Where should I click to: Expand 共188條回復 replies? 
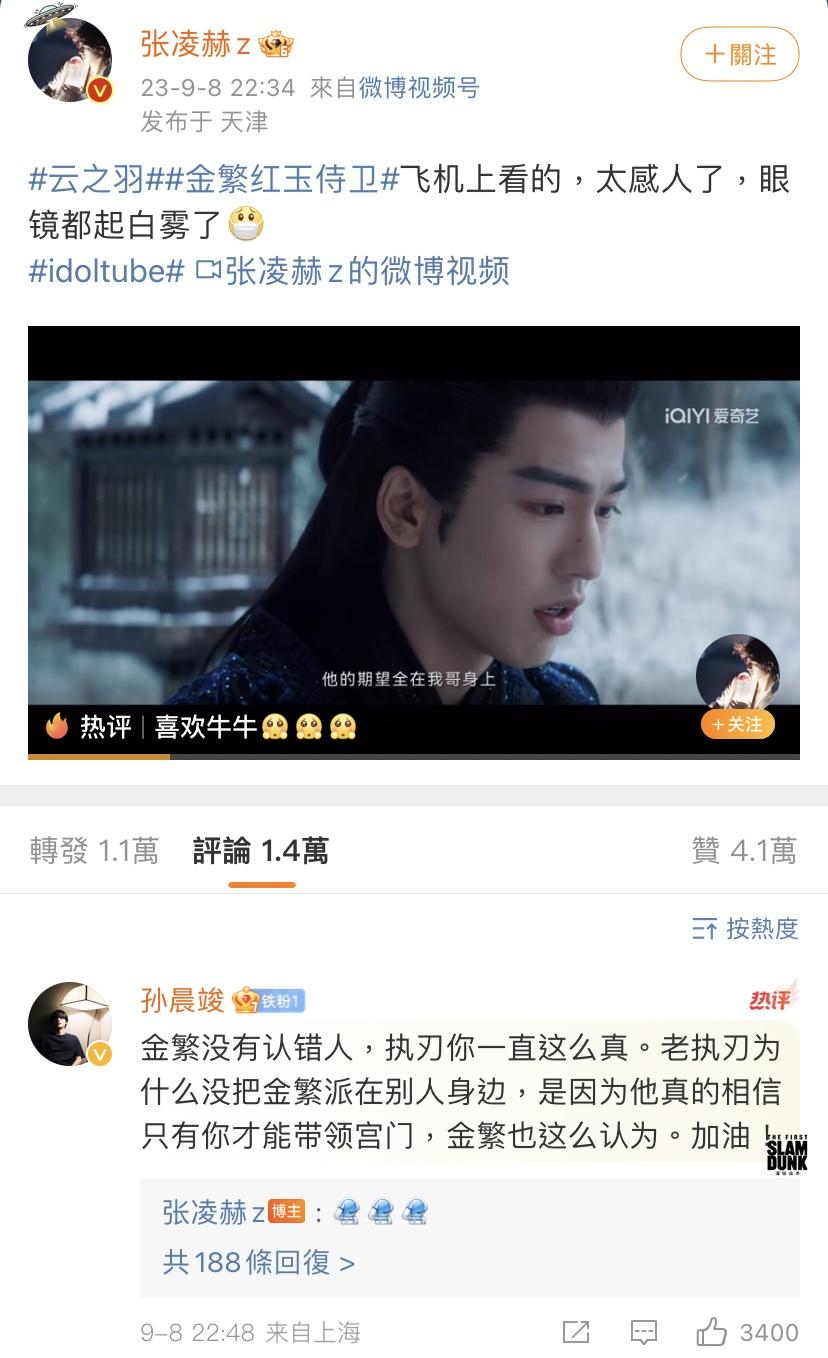(259, 1262)
